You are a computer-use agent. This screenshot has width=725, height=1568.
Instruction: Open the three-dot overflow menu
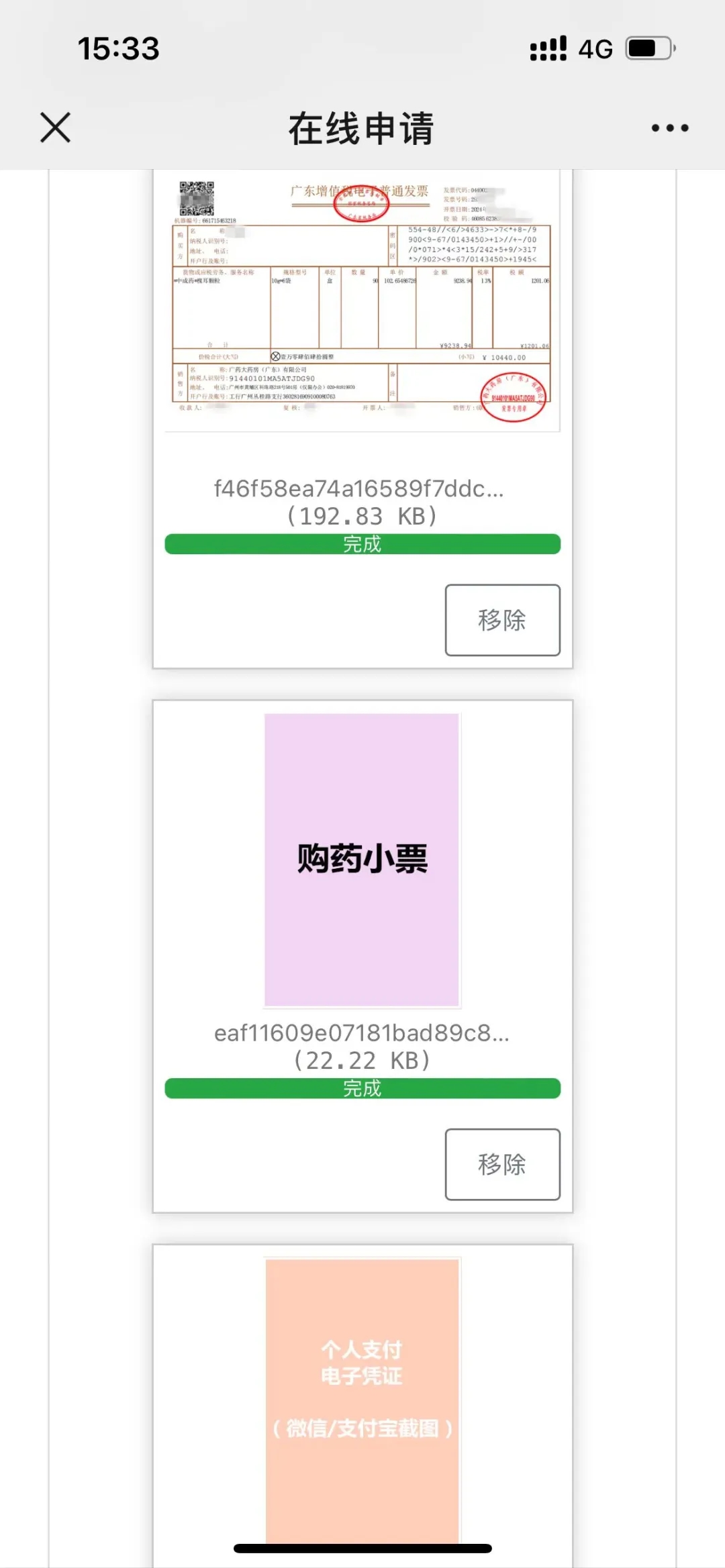pos(669,127)
